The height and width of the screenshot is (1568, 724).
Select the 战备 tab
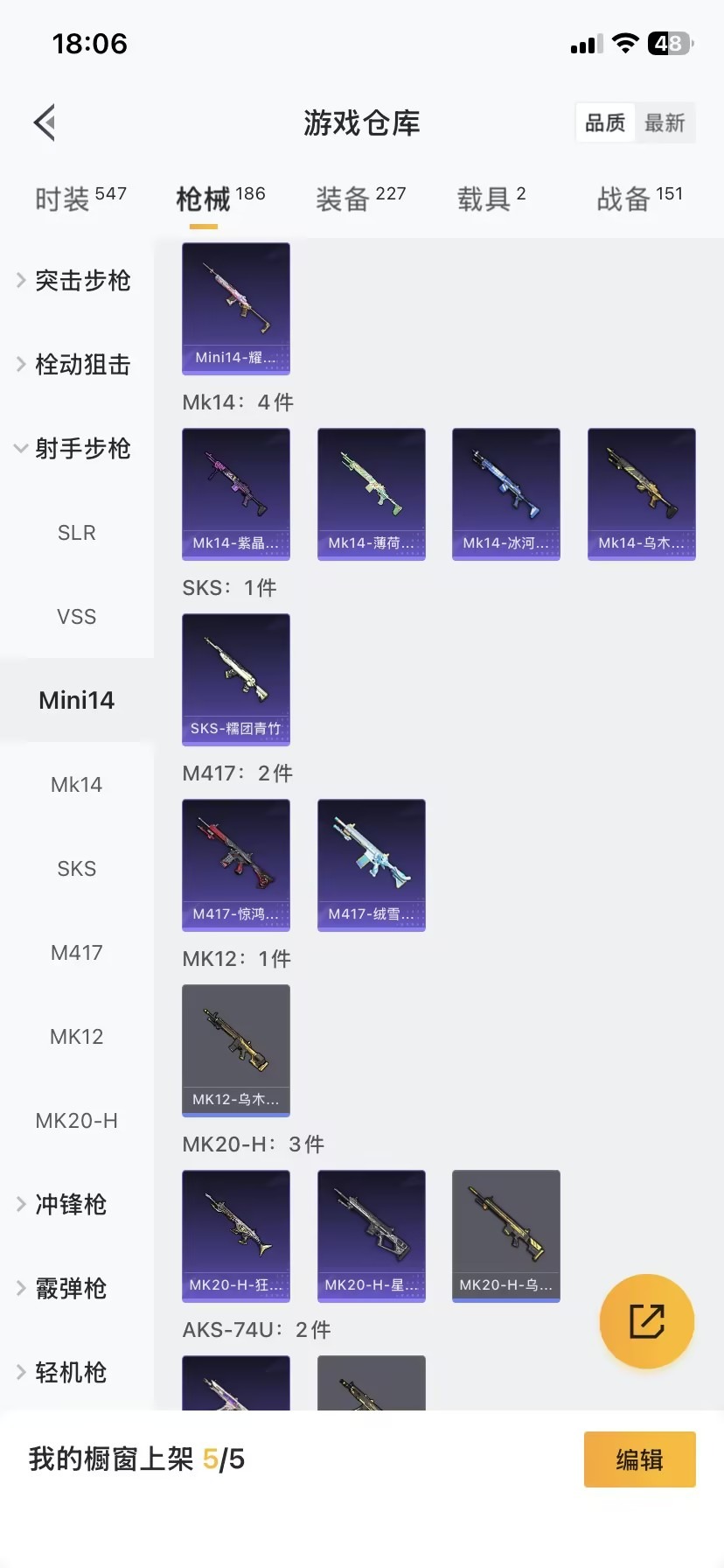click(x=639, y=198)
